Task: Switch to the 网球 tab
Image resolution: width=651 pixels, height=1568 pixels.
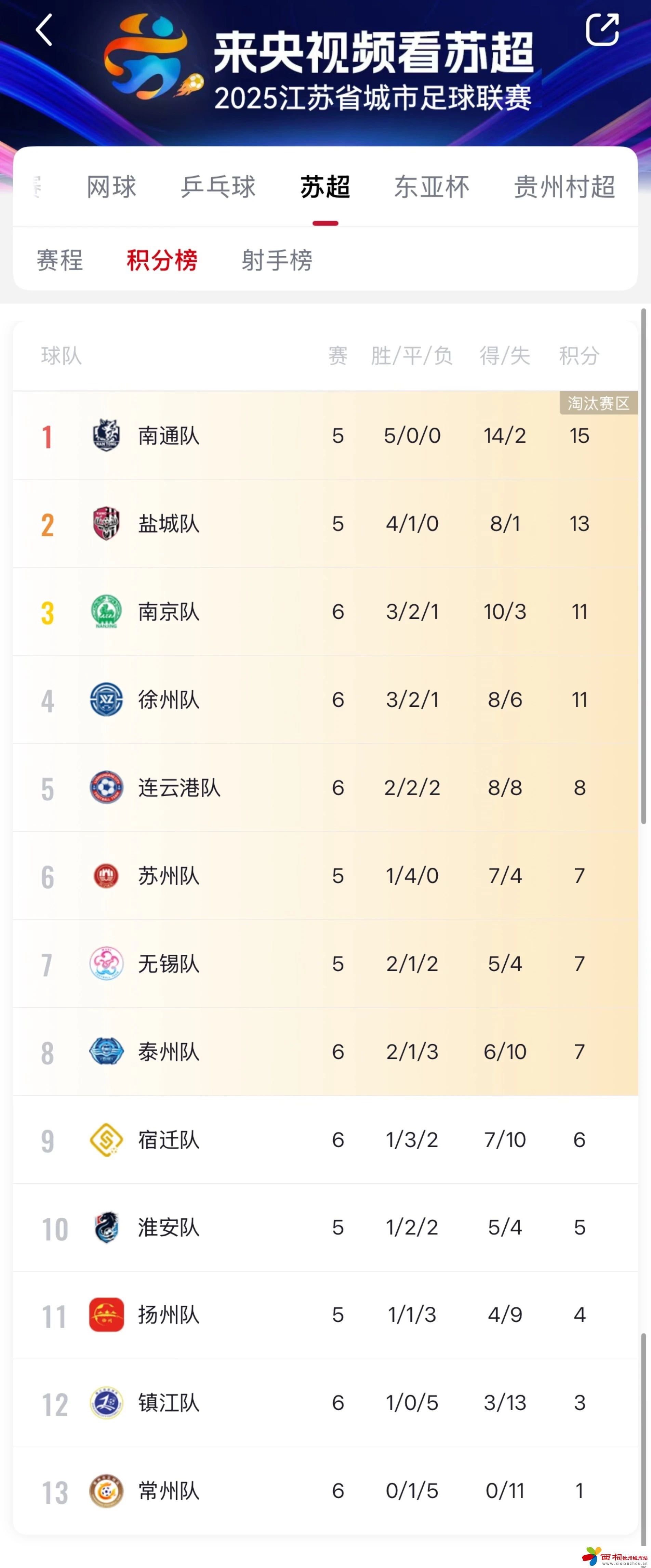Action: [x=111, y=187]
